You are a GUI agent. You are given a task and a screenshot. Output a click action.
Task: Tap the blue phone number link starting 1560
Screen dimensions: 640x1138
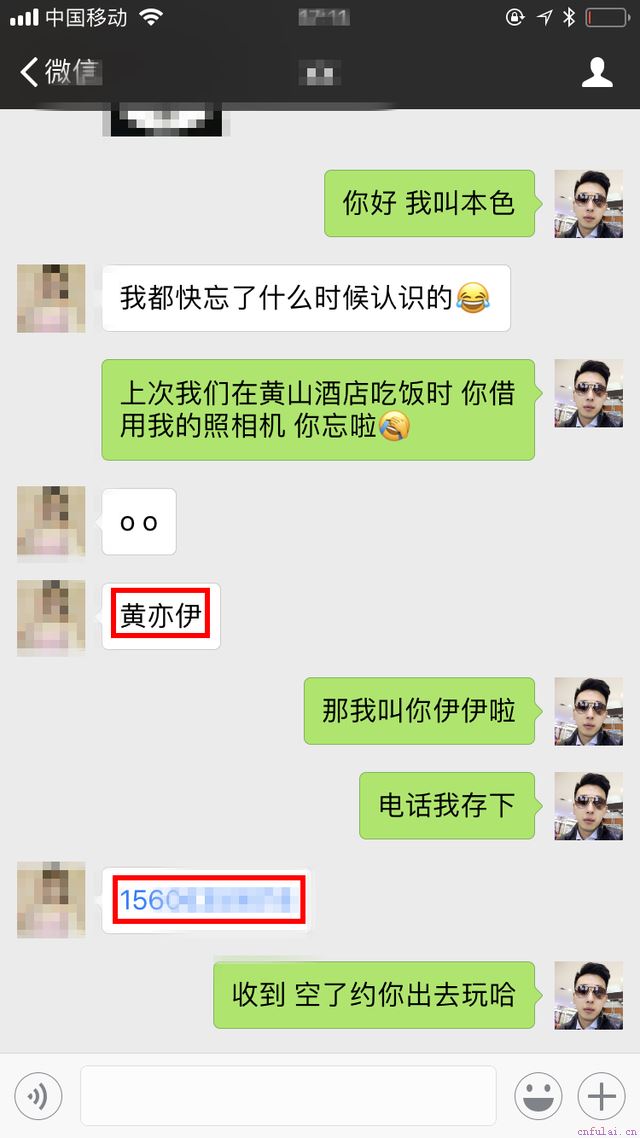(x=206, y=900)
